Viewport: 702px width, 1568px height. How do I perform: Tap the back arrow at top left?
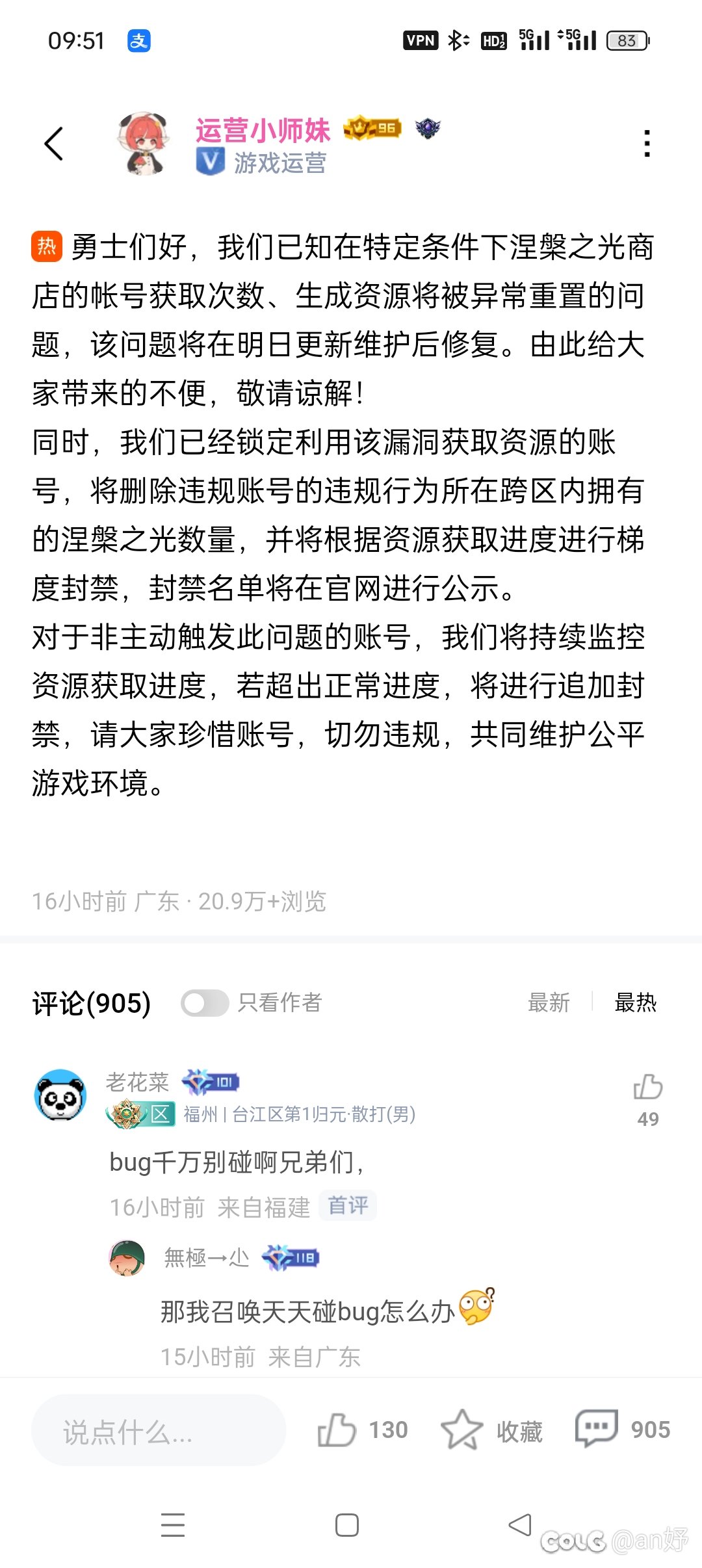tap(53, 142)
